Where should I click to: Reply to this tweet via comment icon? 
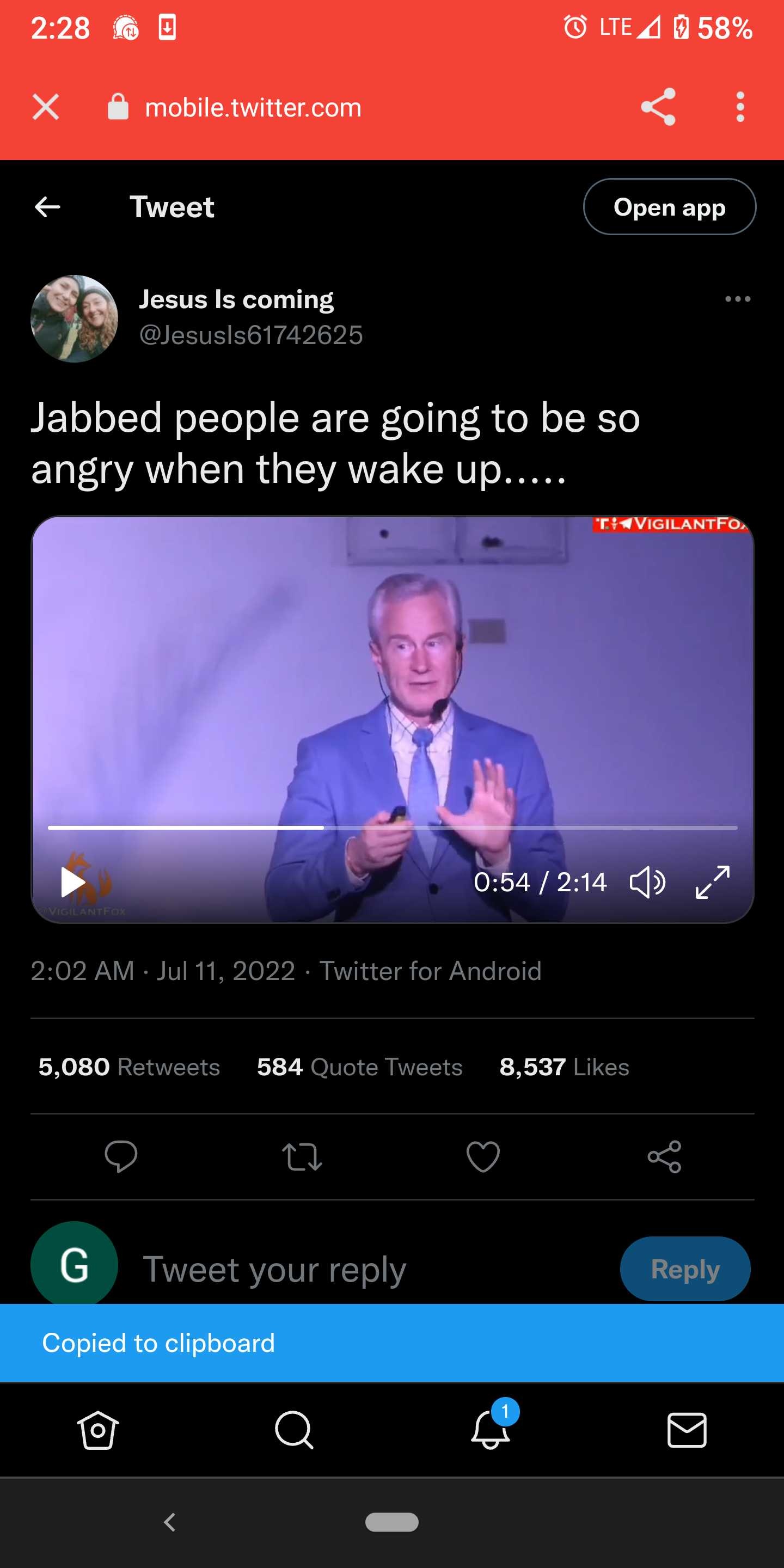pos(121,1156)
